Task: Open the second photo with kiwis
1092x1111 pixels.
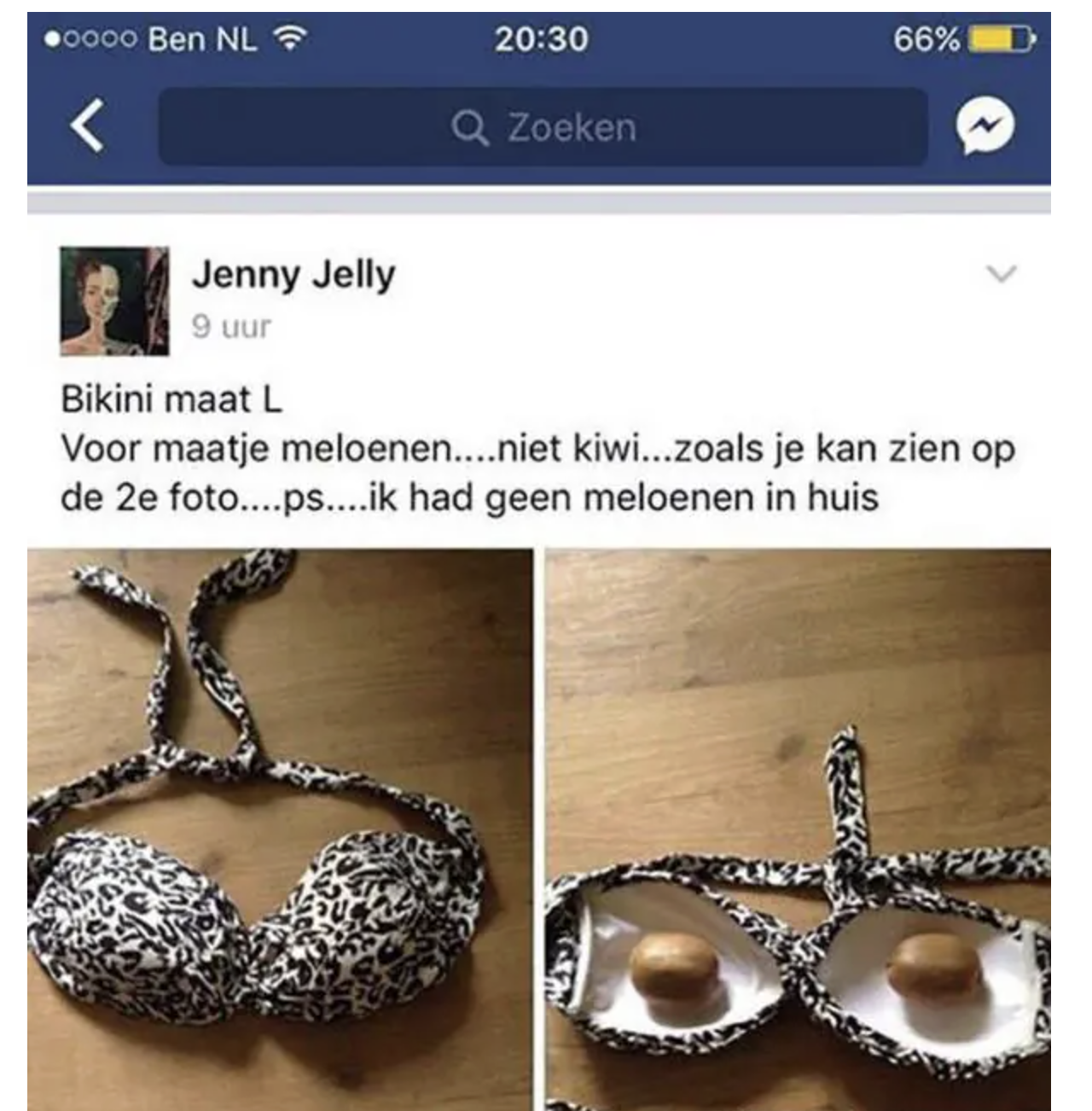Action: 798,828
